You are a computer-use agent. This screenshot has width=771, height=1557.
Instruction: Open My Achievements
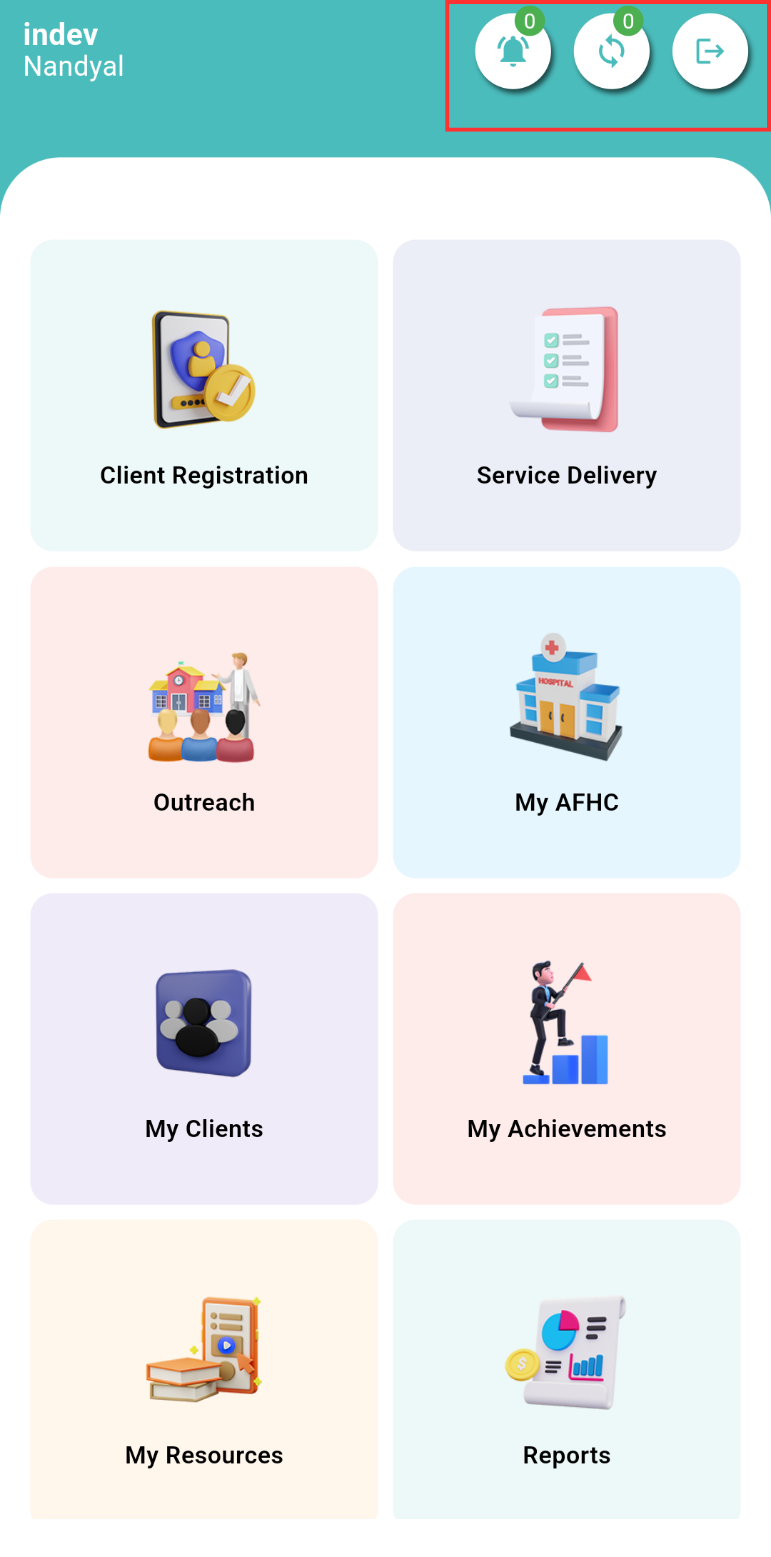[567, 1049]
